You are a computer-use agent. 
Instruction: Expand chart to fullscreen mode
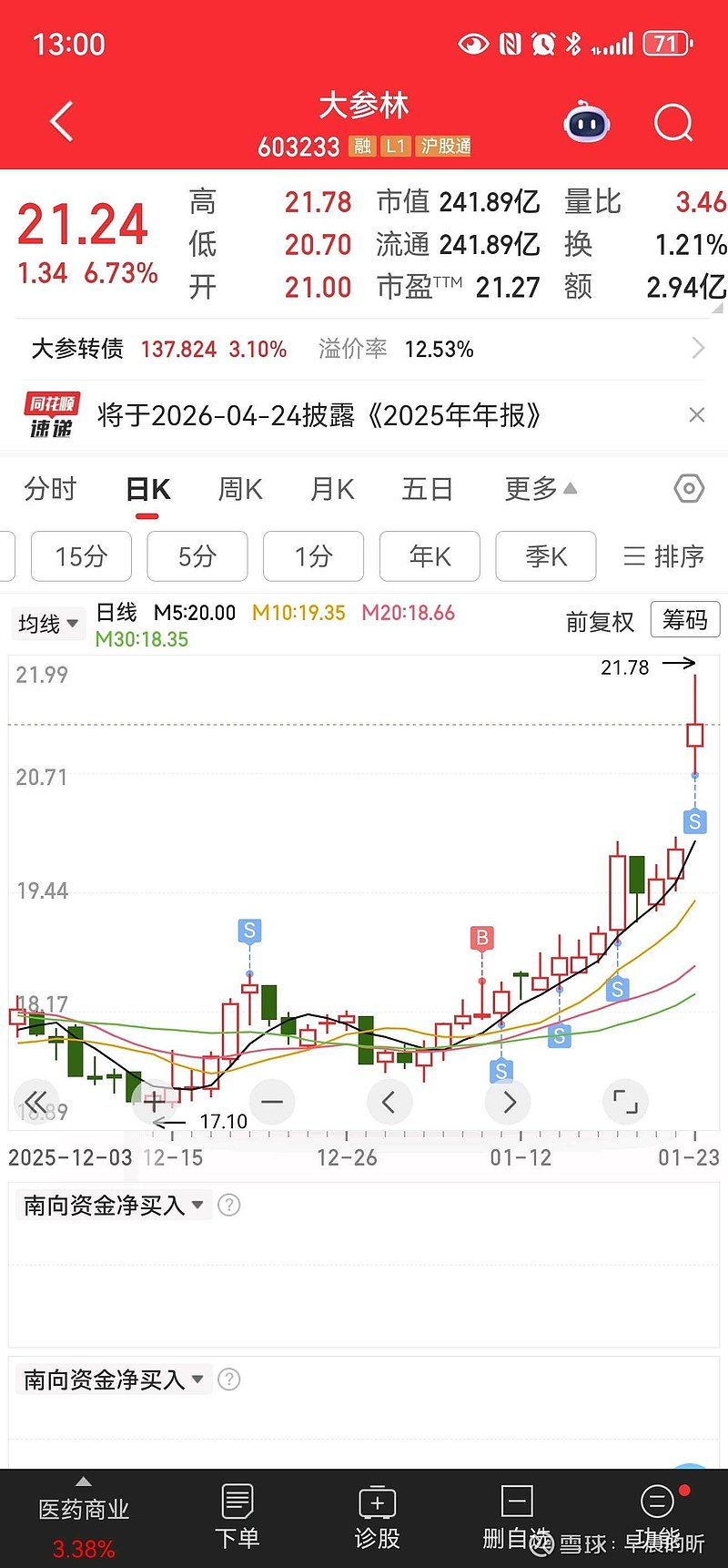click(x=625, y=1102)
